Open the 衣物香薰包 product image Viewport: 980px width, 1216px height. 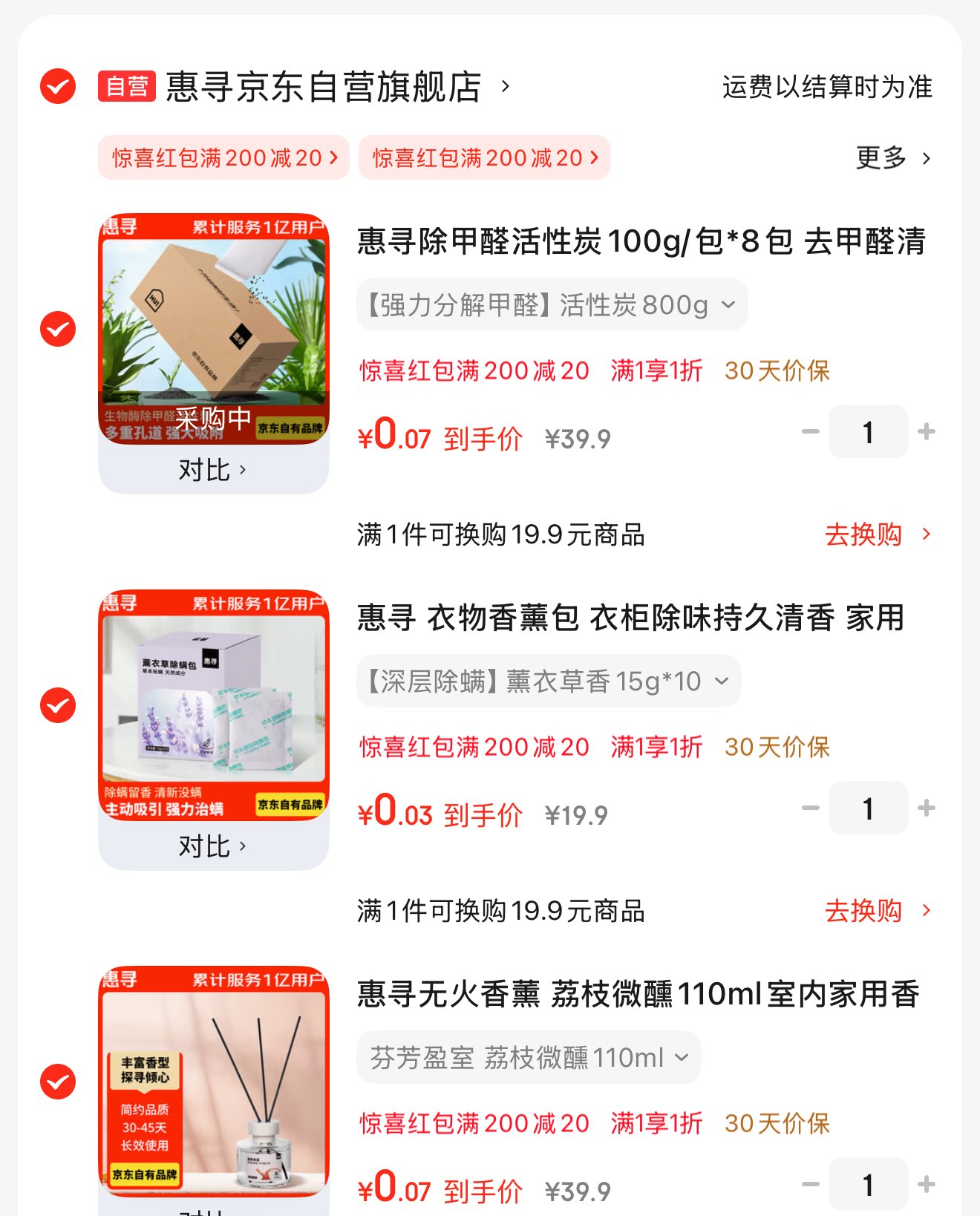(214, 705)
